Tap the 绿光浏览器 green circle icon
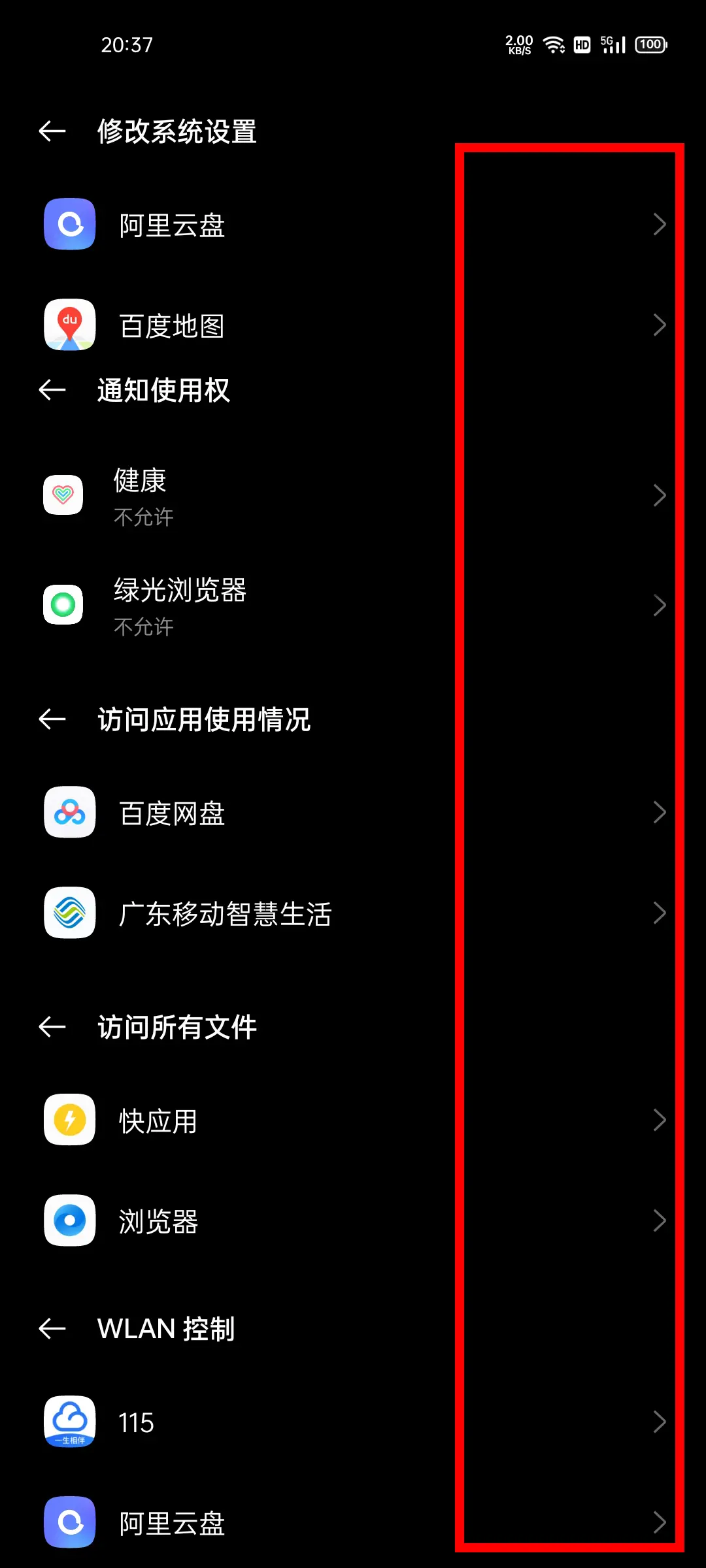The image size is (706, 1568). 63,604
